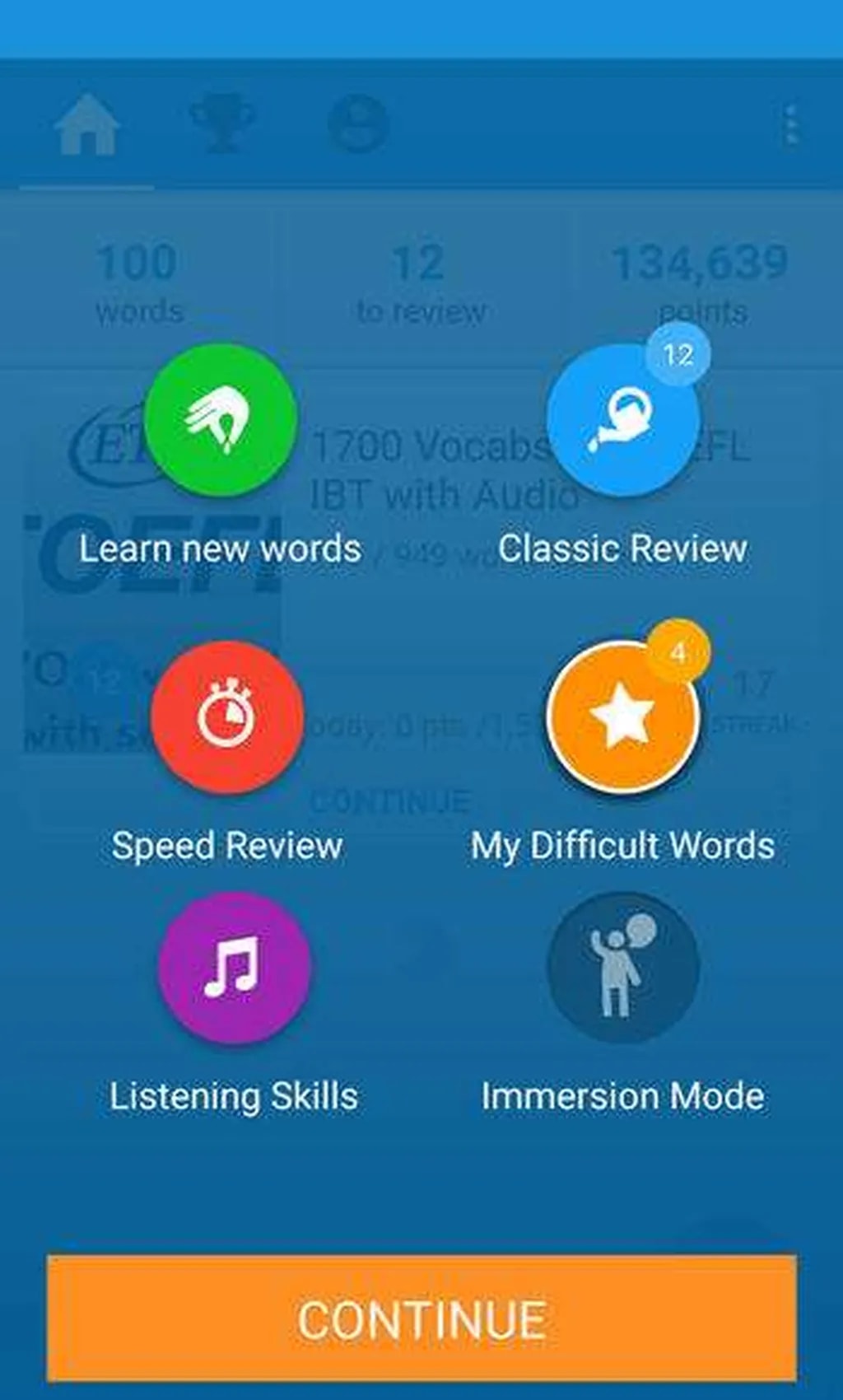Open Classic Review with 12 items
Image resolution: width=843 pixels, height=1400 pixels.
tap(623, 420)
